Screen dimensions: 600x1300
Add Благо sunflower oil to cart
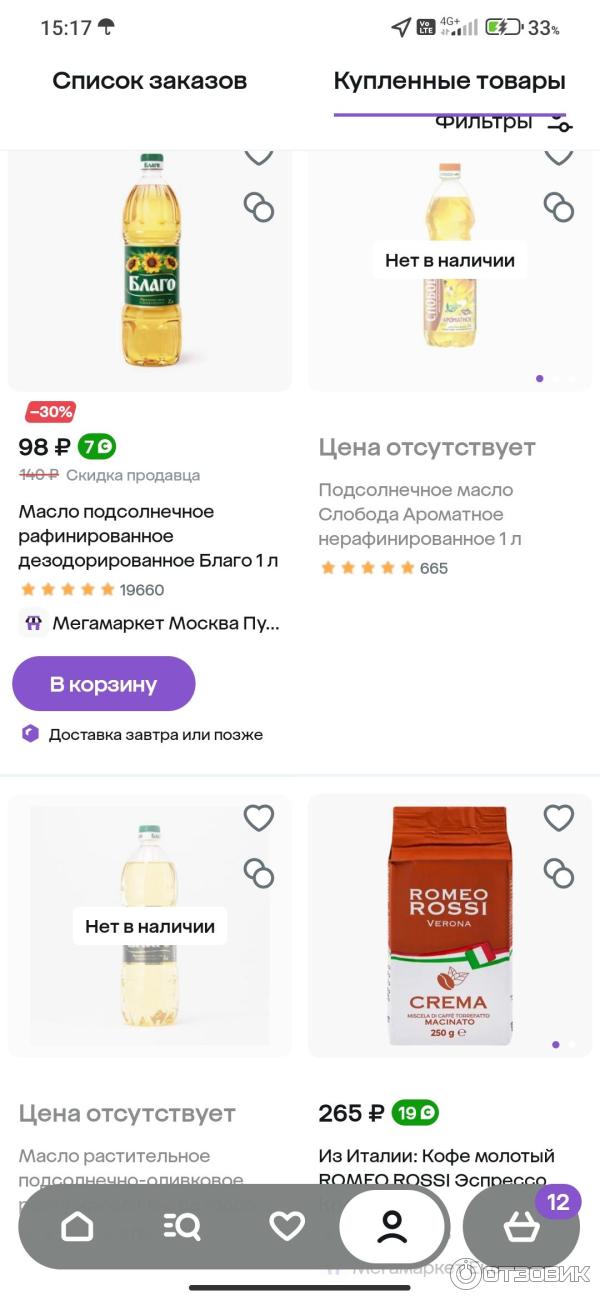[103, 684]
